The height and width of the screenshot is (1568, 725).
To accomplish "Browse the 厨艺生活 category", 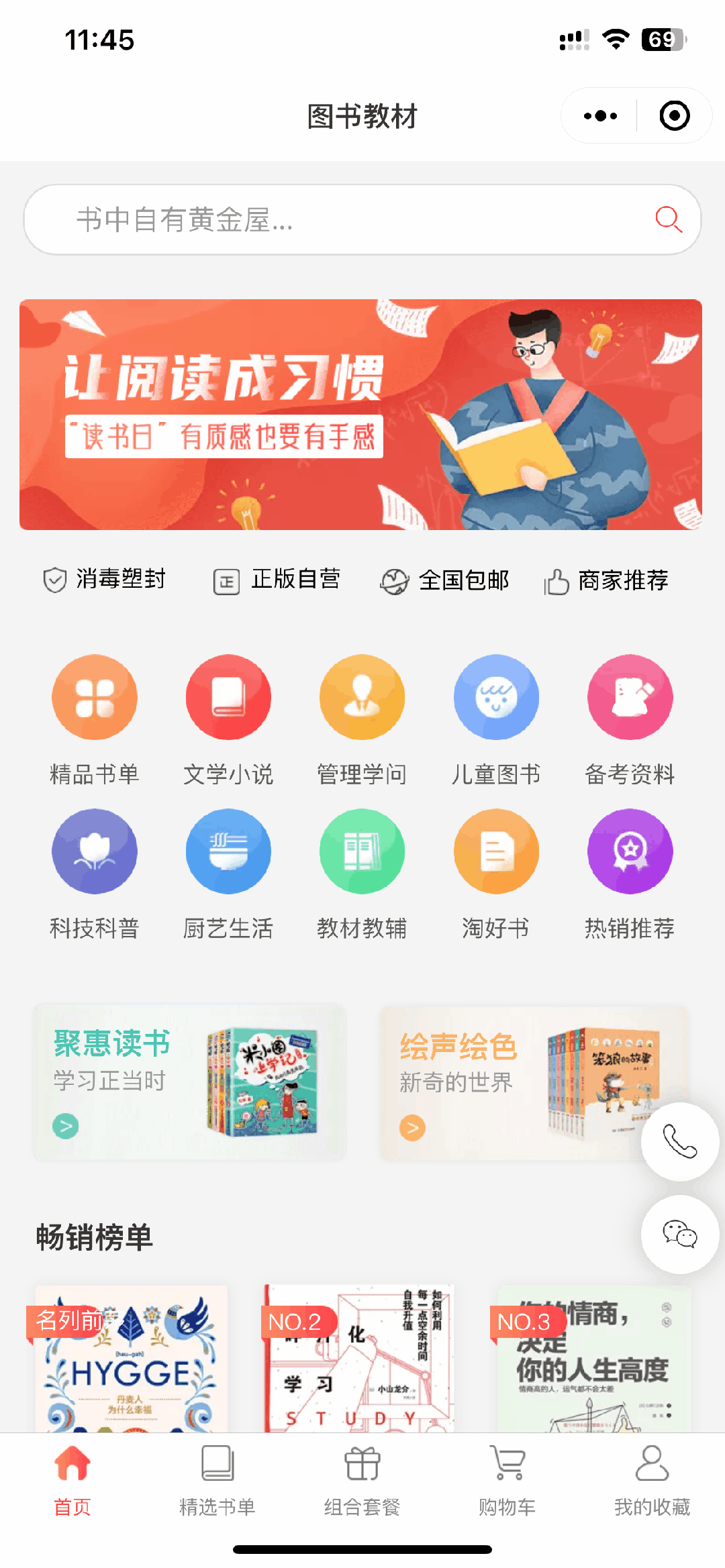I will click(x=228, y=874).
